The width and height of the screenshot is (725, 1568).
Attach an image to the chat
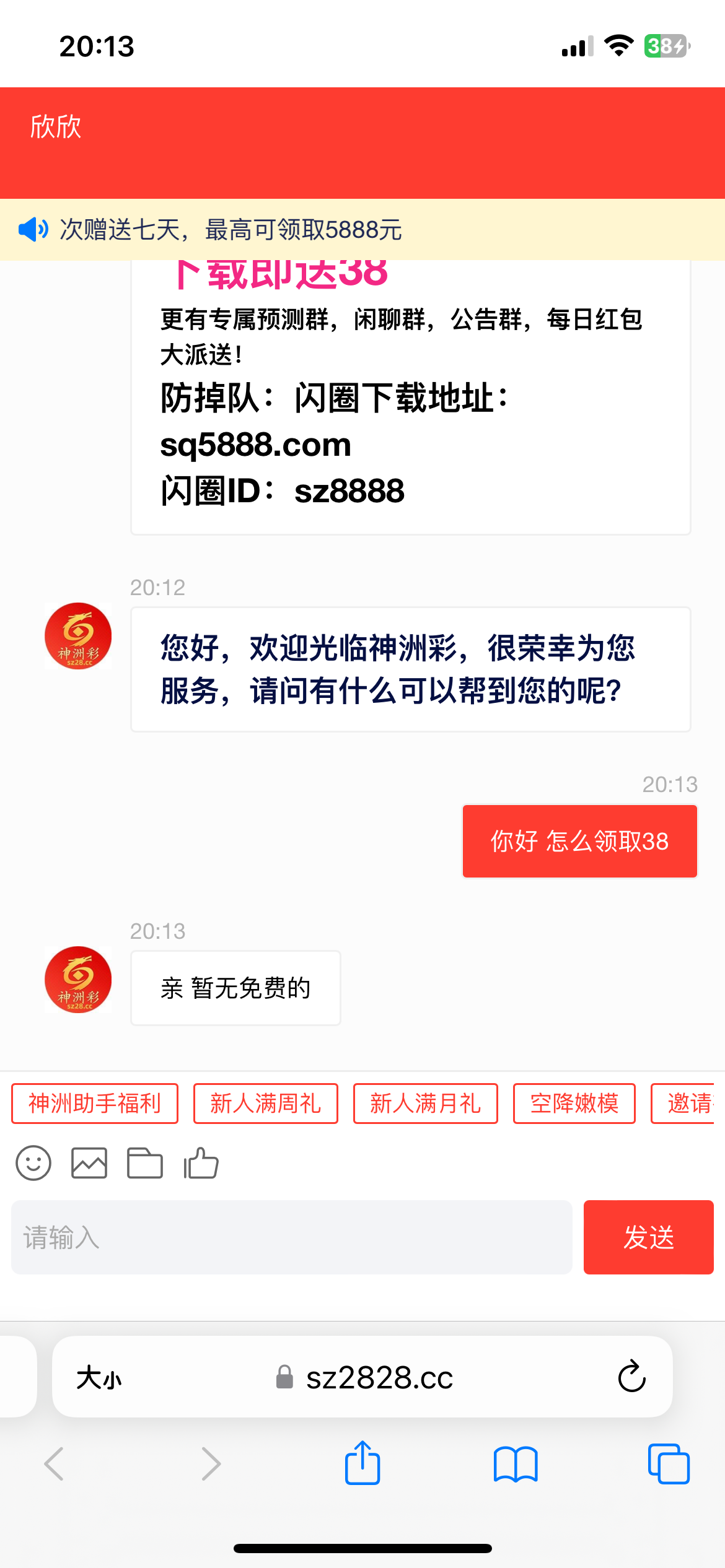click(x=89, y=1163)
